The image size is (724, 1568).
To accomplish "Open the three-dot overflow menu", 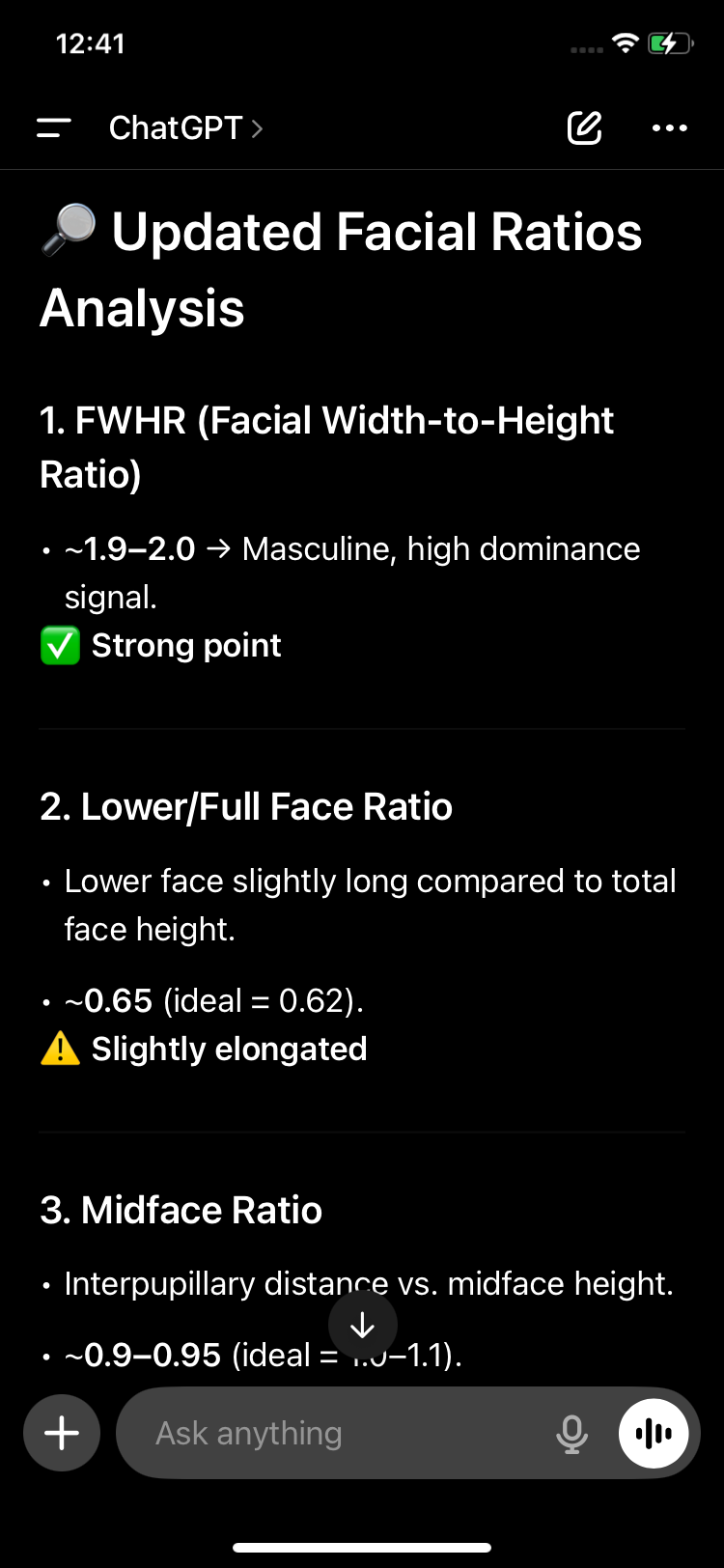I will pos(670,127).
